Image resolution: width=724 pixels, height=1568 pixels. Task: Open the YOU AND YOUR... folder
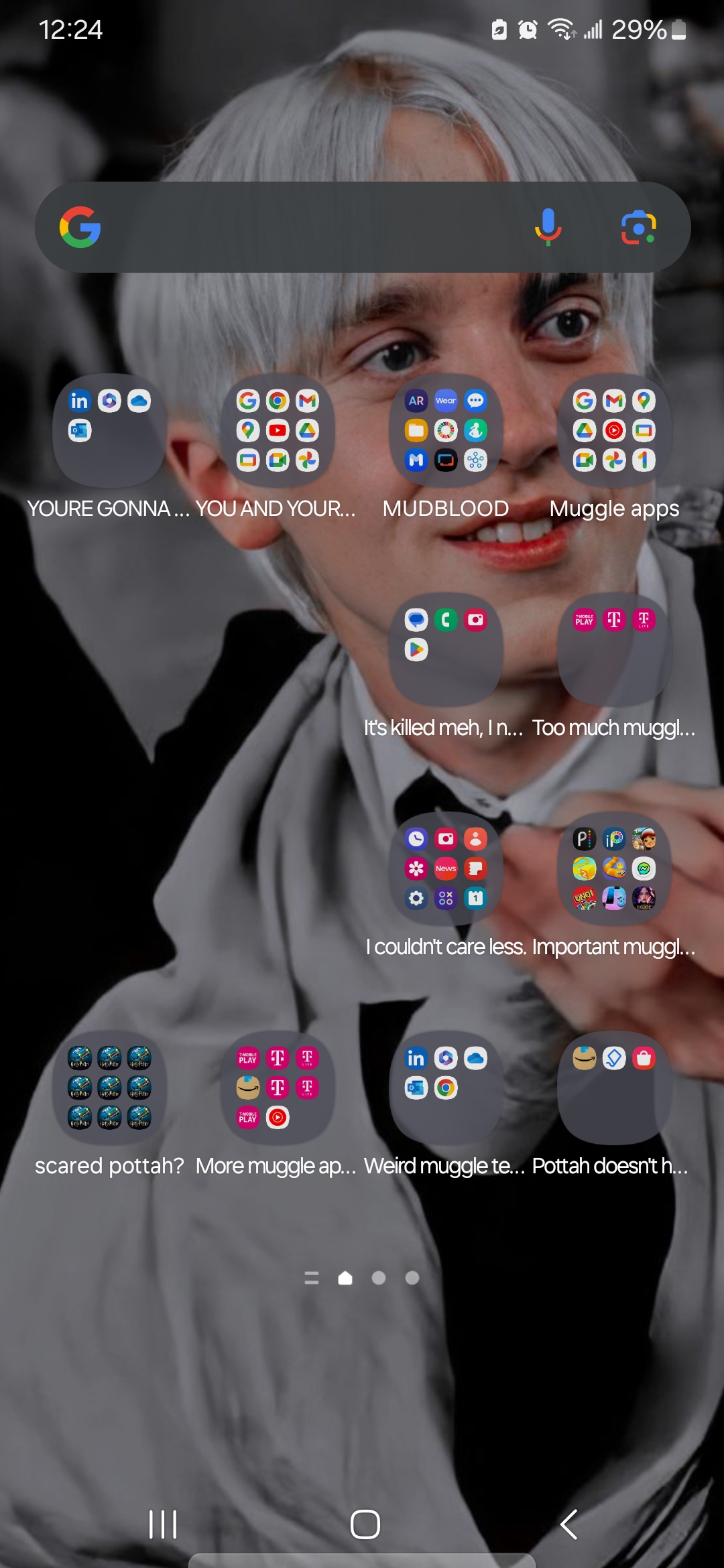278,431
